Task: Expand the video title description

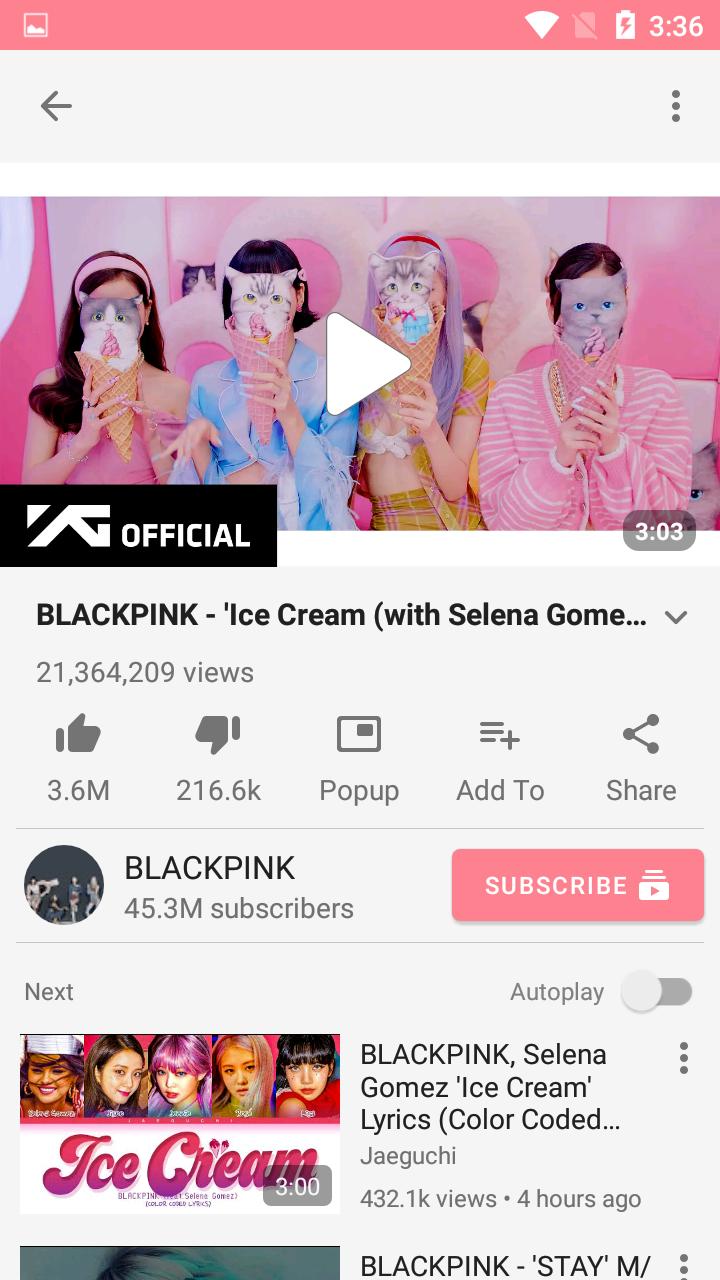Action: coord(676,617)
